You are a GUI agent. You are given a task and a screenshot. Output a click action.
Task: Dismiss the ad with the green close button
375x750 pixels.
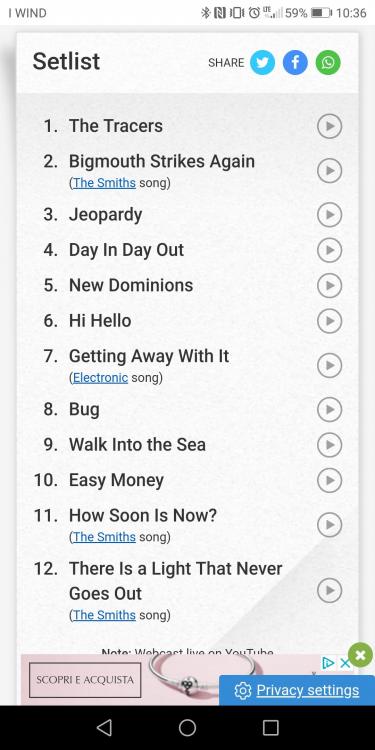(361, 655)
